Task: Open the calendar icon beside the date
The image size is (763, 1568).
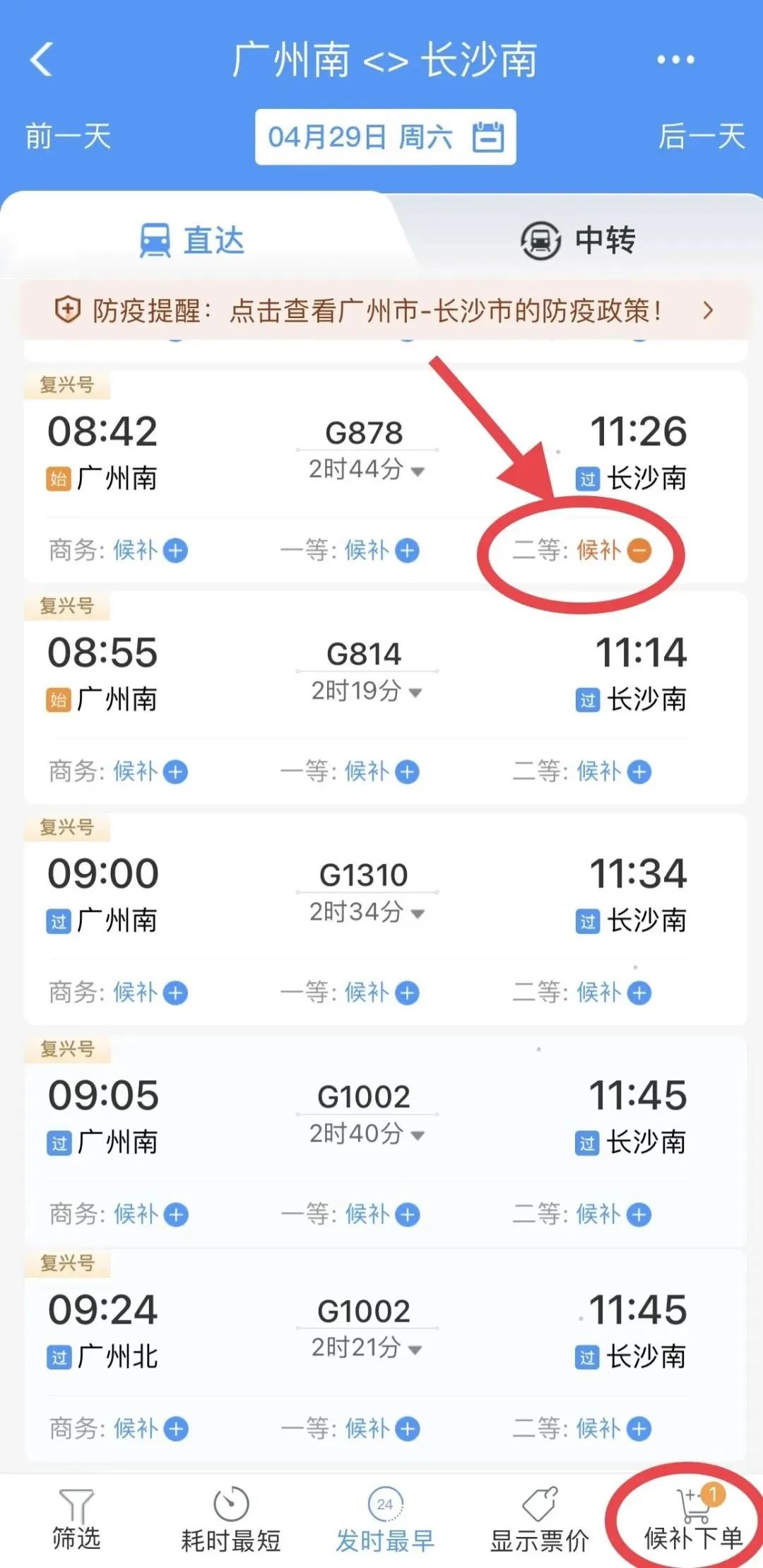Action: tap(489, 137)
